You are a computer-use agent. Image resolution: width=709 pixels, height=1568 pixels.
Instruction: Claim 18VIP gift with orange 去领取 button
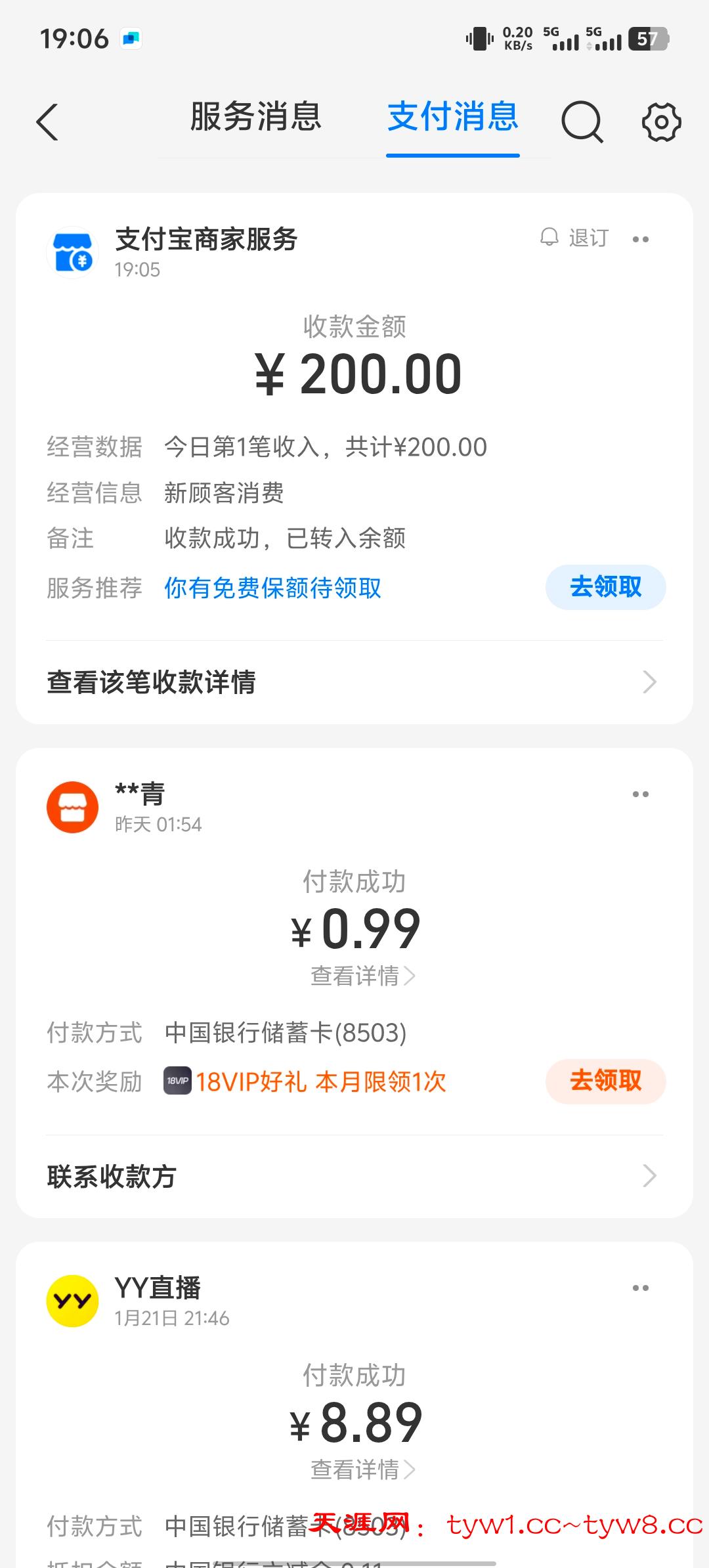605,1081
